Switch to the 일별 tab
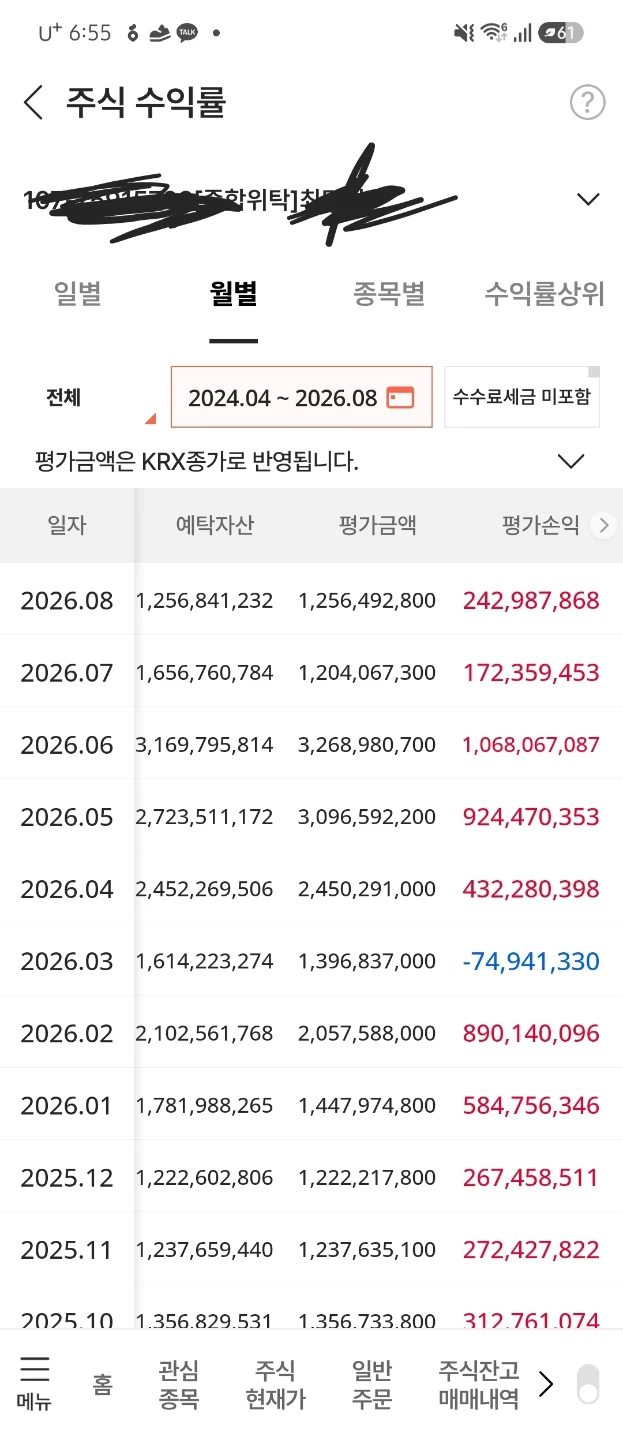The width and height of the screenshot is (623, 1440). pyautogui.click(x=78, y=294)
